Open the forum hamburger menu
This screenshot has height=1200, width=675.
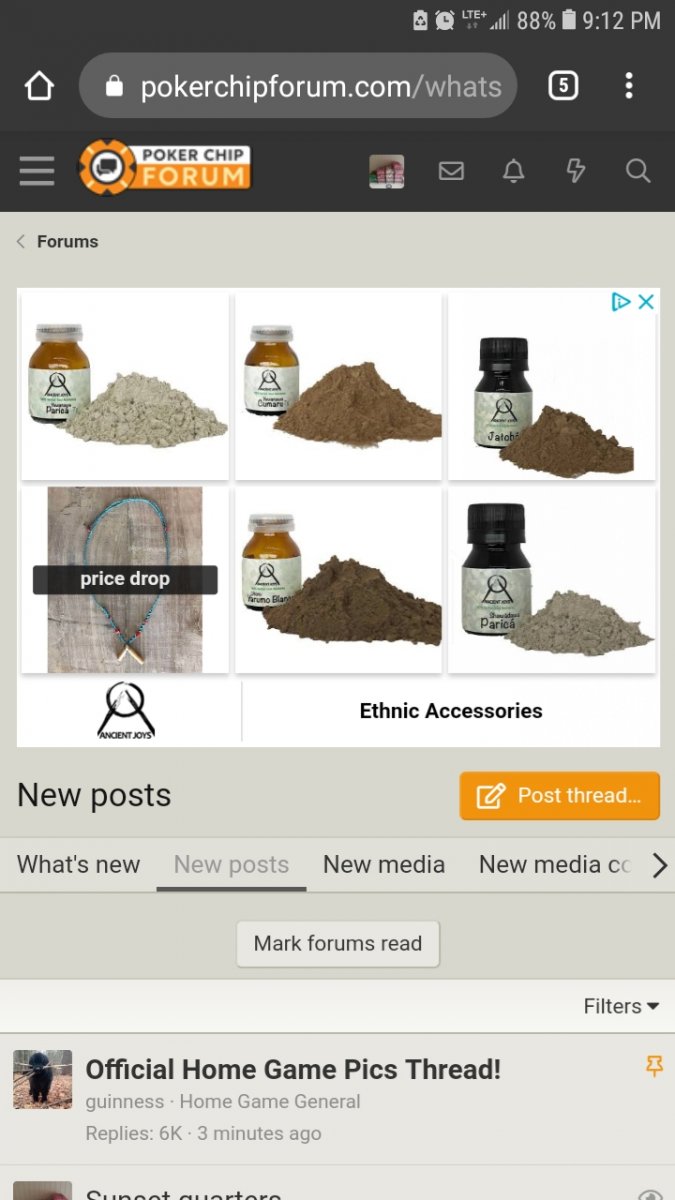point(37,171)
